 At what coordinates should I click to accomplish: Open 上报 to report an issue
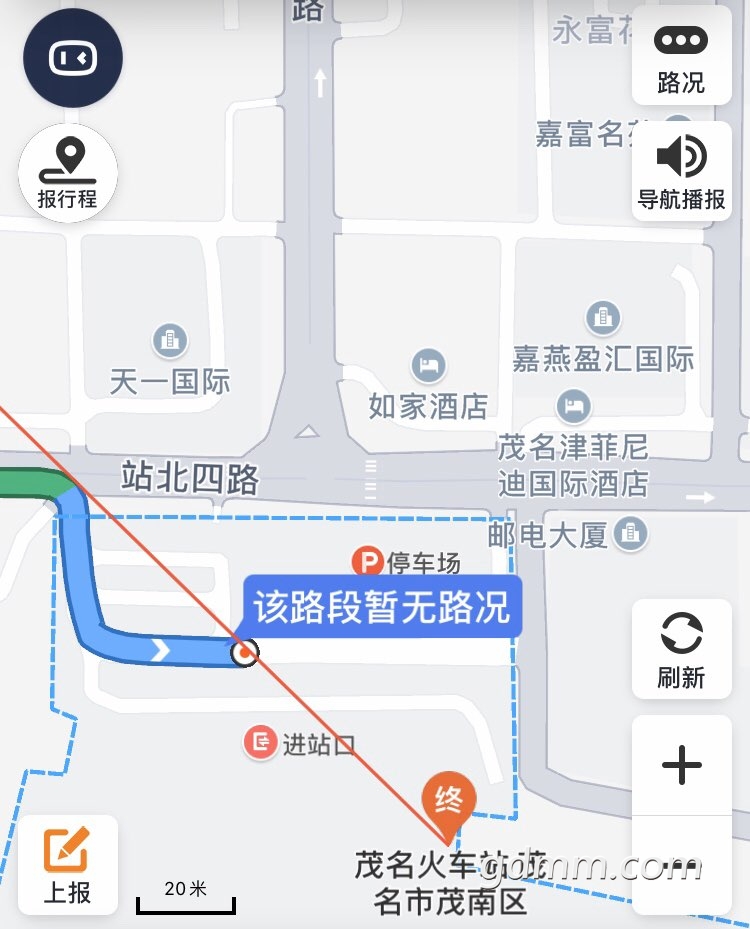pos(67,864)
